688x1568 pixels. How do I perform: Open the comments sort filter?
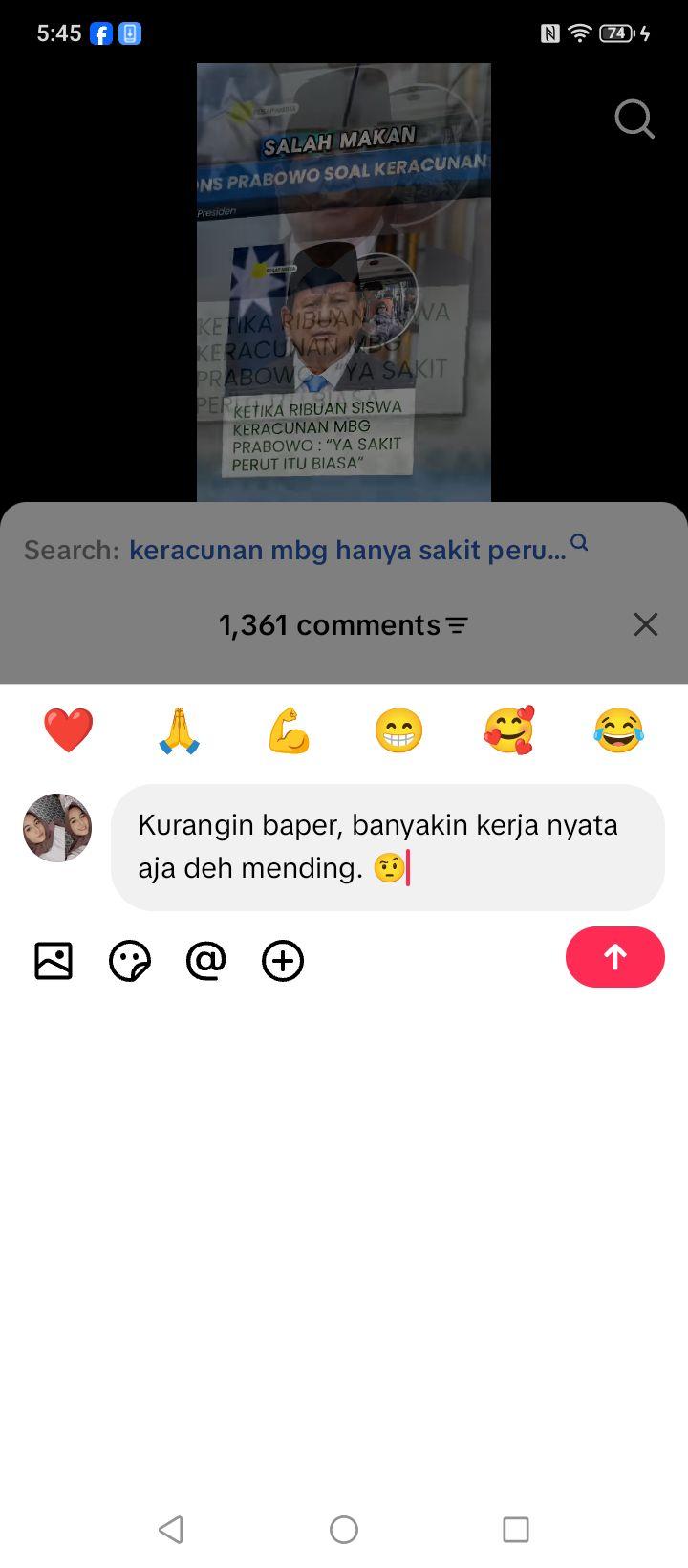coord(458,625)
